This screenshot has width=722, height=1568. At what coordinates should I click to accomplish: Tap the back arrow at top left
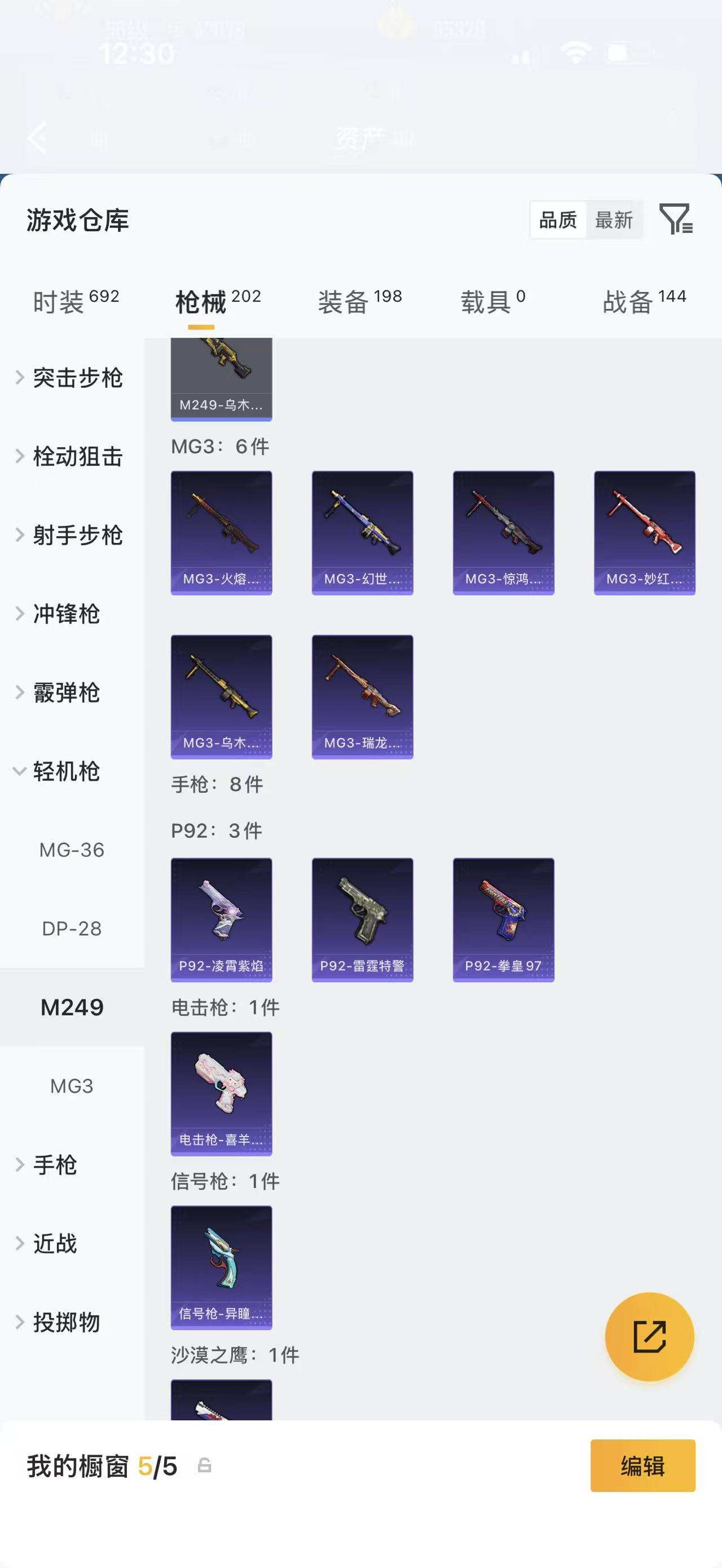pyautogui.click(x=38, y=137)
